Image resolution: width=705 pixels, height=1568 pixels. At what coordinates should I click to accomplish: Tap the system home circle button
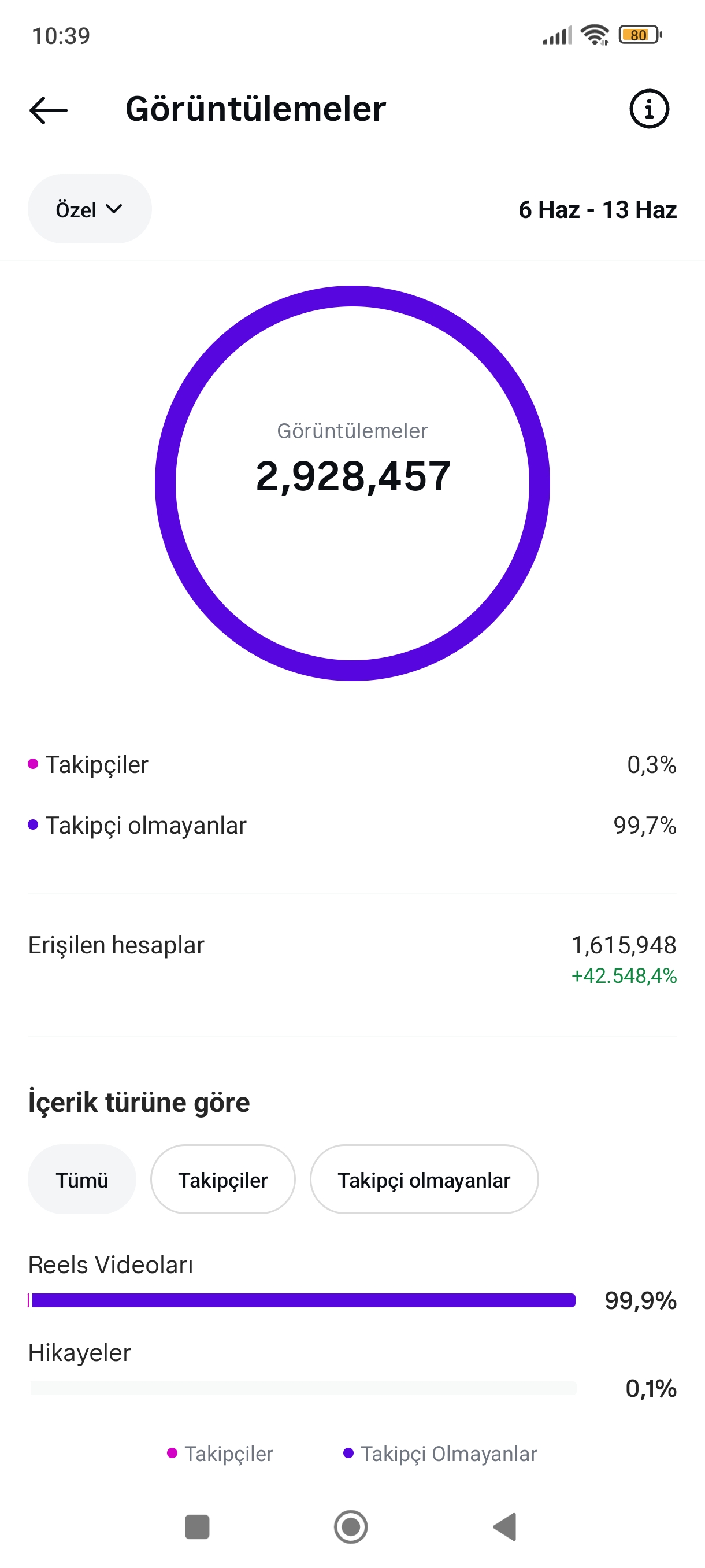tap(351, 1526)
